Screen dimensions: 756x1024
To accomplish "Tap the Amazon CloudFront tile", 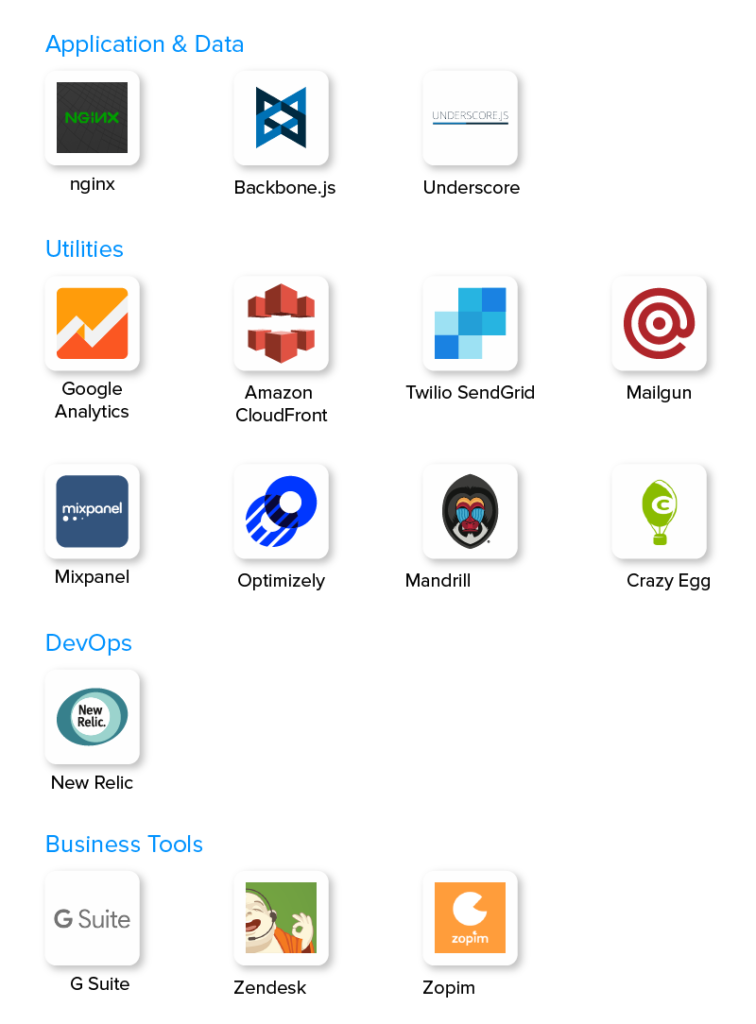I will point(281,324).
